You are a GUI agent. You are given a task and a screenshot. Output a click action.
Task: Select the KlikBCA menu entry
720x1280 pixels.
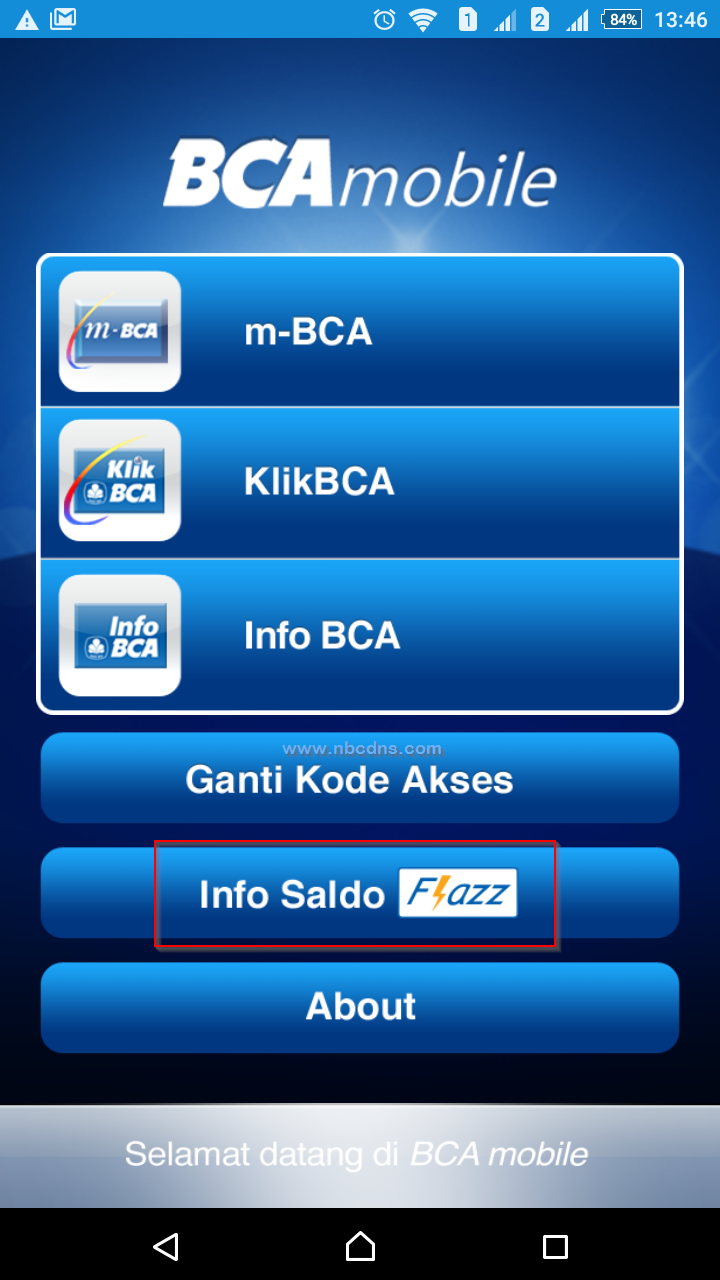359,481
